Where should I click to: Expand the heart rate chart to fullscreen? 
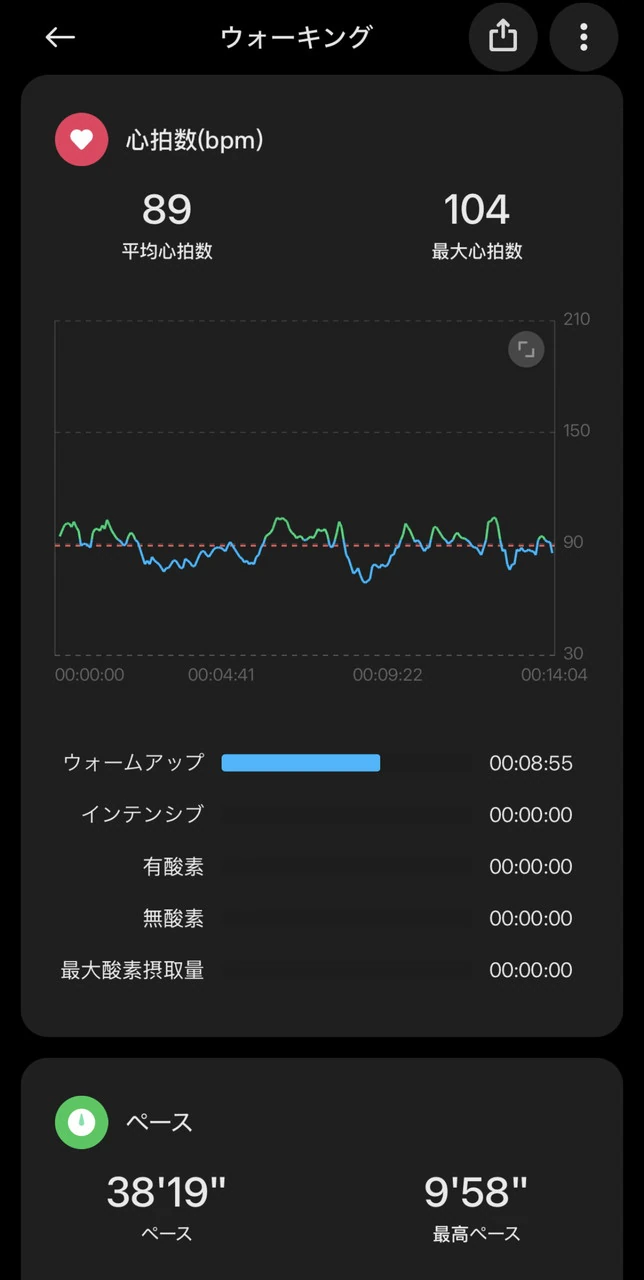click(526, 350)
